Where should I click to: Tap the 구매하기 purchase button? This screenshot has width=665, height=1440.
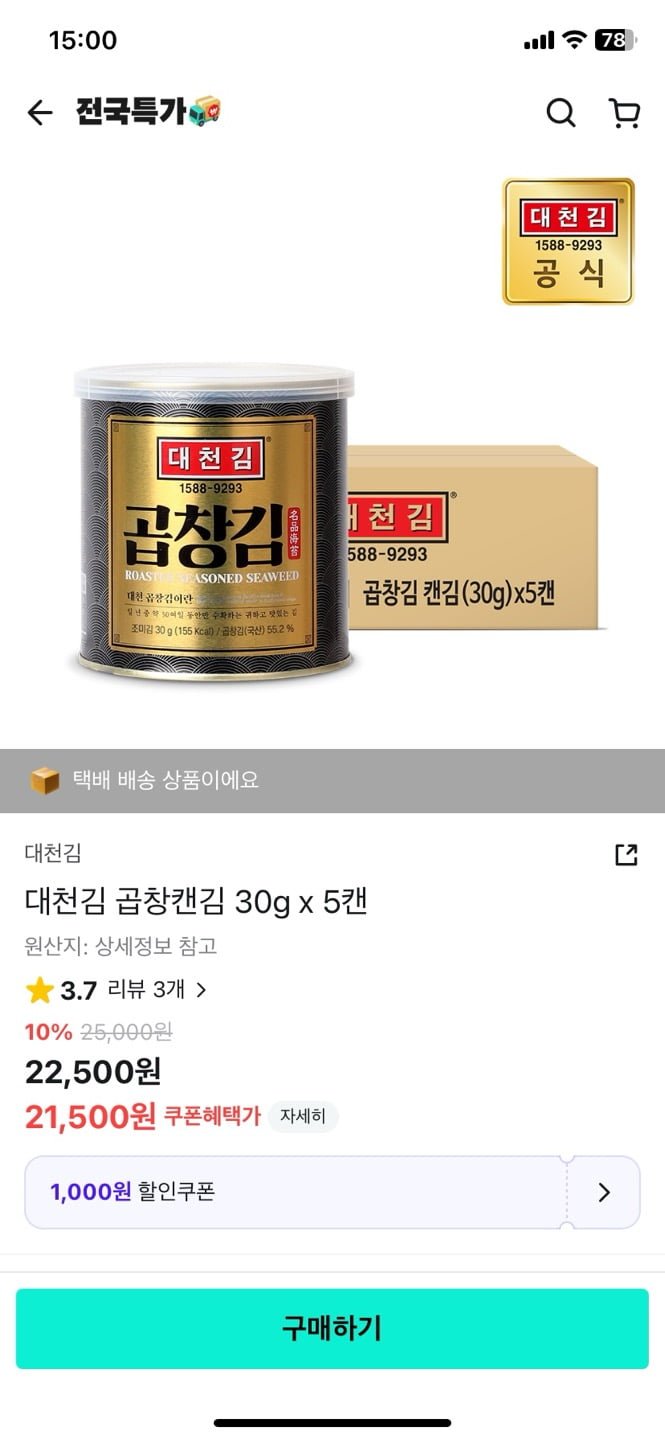tap(332, 1328)
